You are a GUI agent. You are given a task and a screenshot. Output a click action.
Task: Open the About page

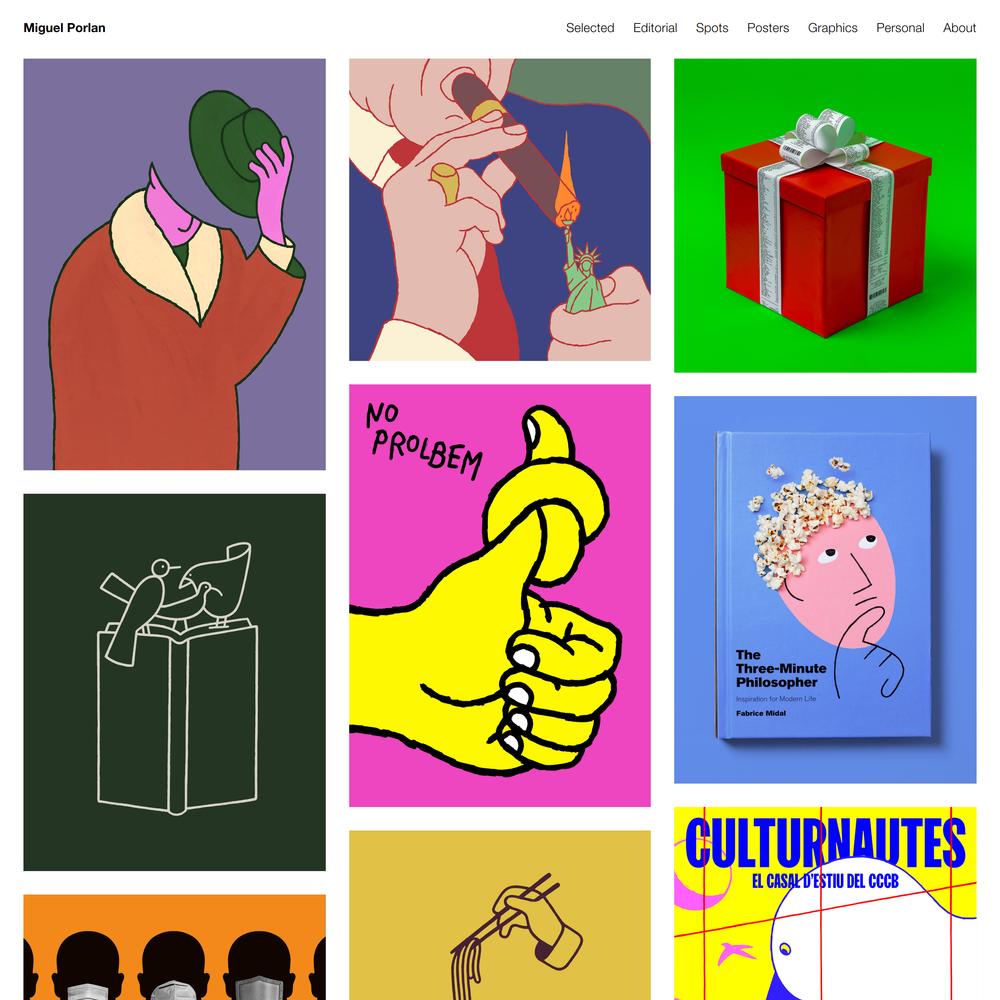click(959, 28)
